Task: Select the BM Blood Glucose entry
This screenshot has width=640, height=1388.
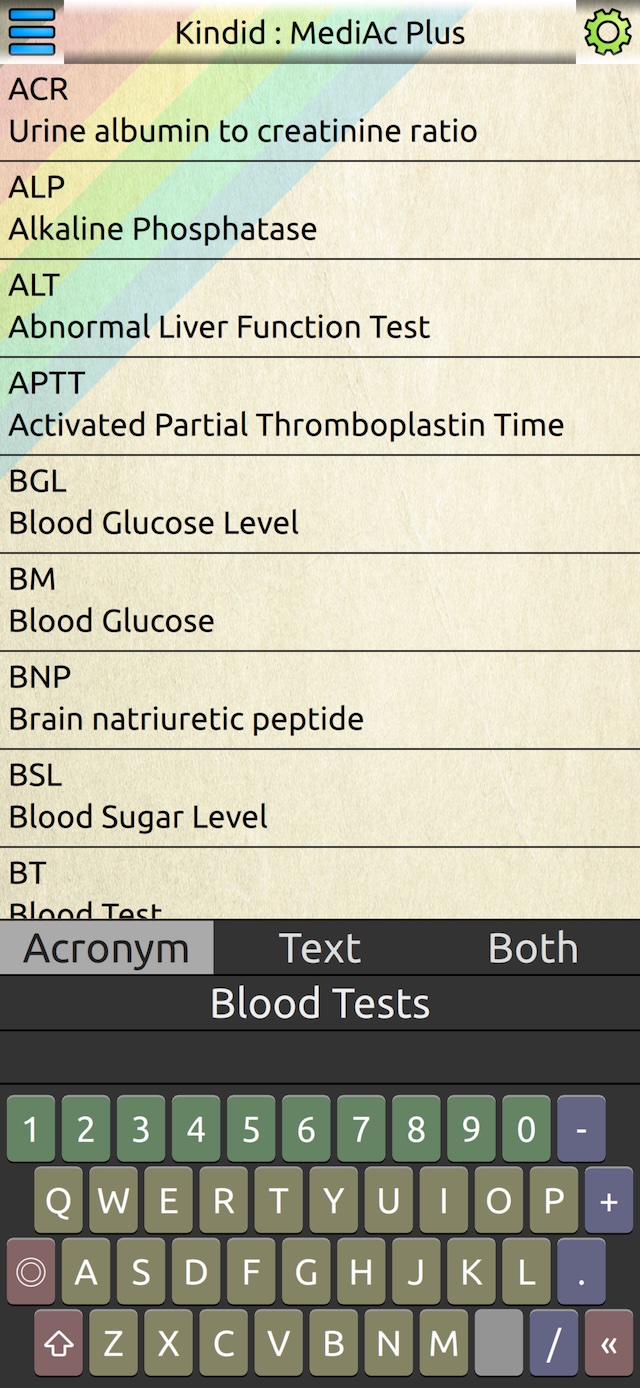Action: tap(320, 601)
